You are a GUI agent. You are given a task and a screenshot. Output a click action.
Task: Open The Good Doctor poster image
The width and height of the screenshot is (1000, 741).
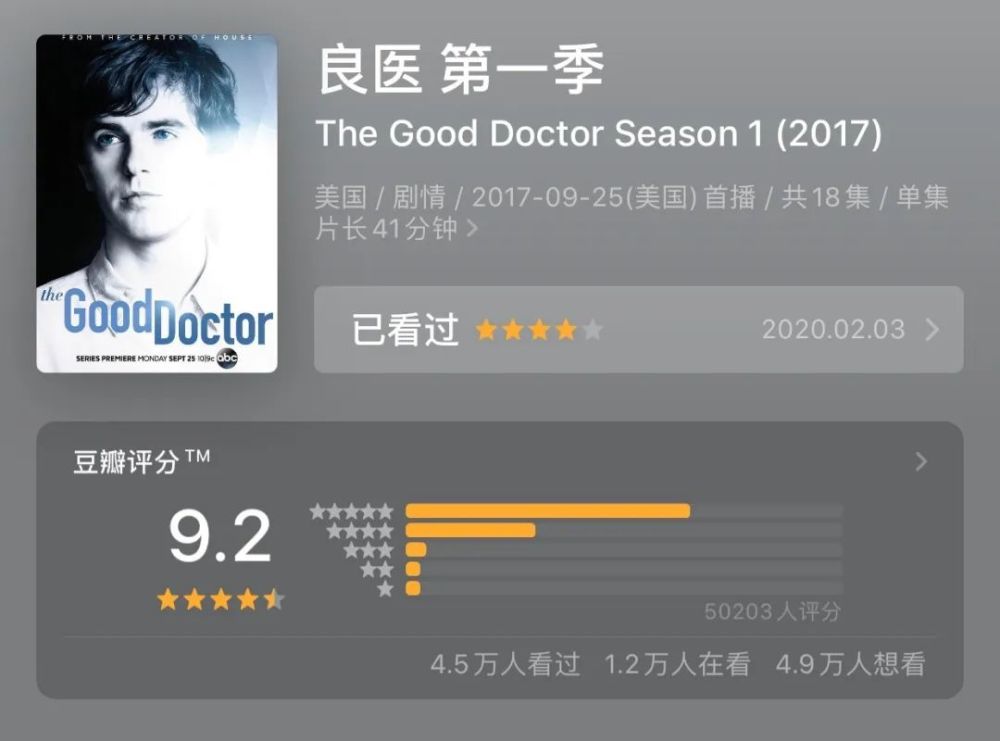(x=157, y=203)
